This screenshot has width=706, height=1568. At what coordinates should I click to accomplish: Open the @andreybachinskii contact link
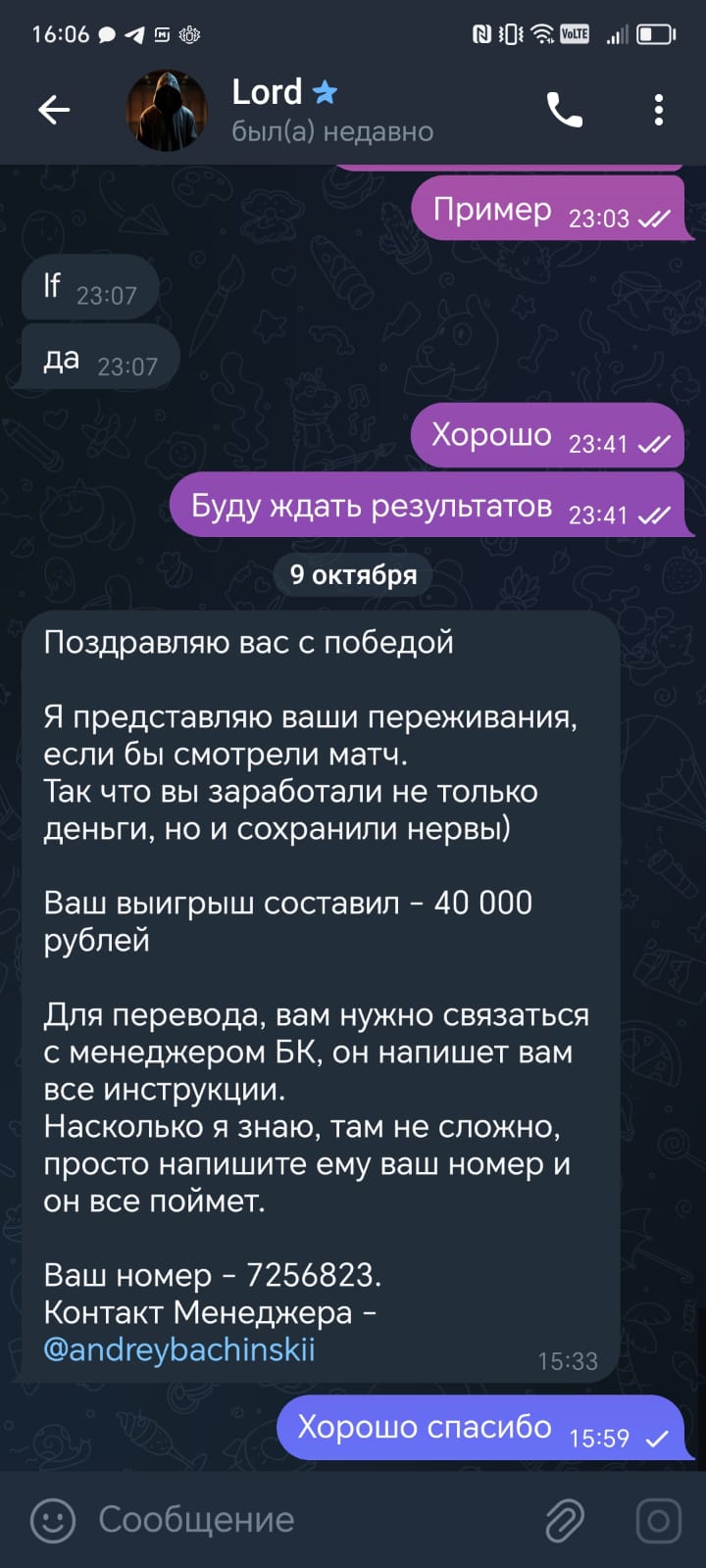(179, 1349)
